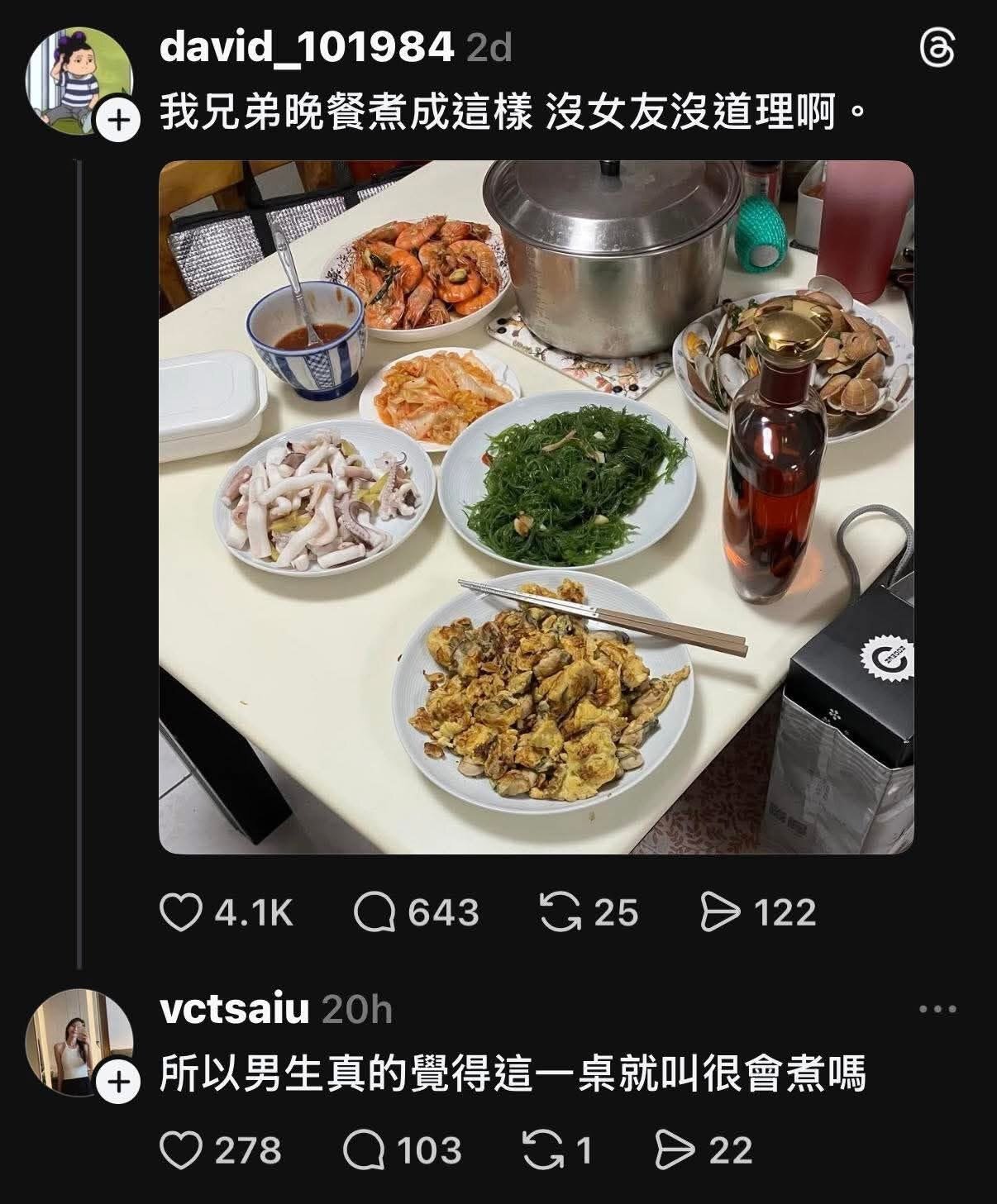Open comments on david_101984's post
997x1204 pixels.
point(374,912)
